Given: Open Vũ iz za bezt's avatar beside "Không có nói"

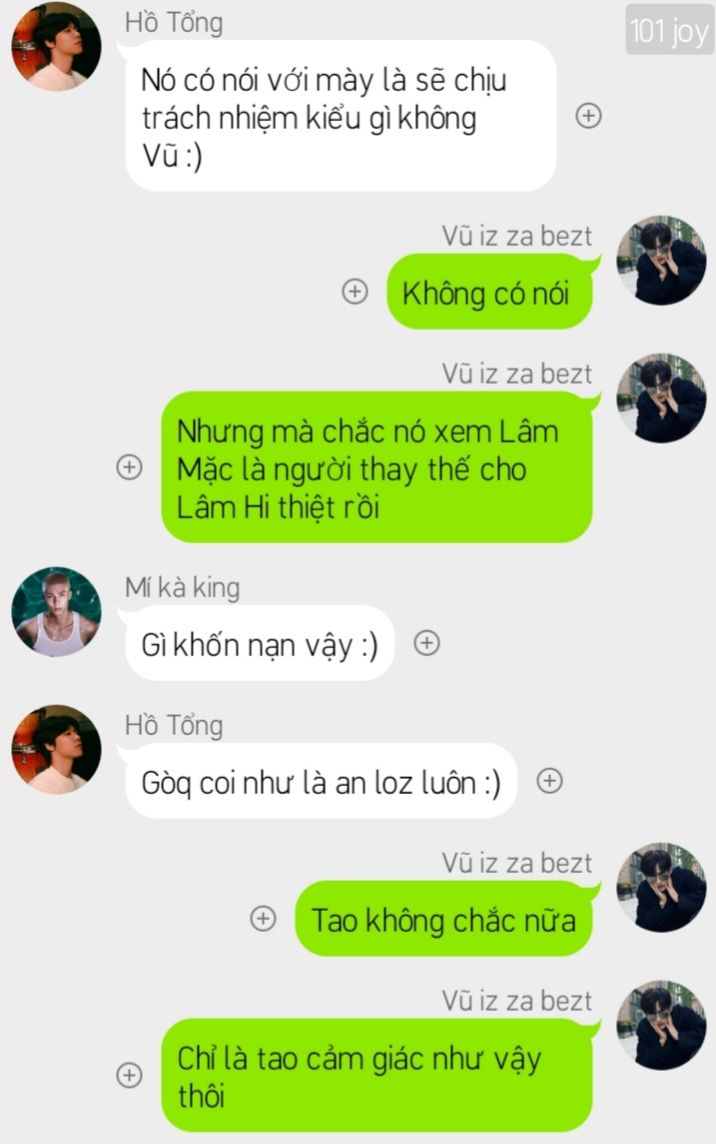Looking at the screenshot, I should [661, 261].
